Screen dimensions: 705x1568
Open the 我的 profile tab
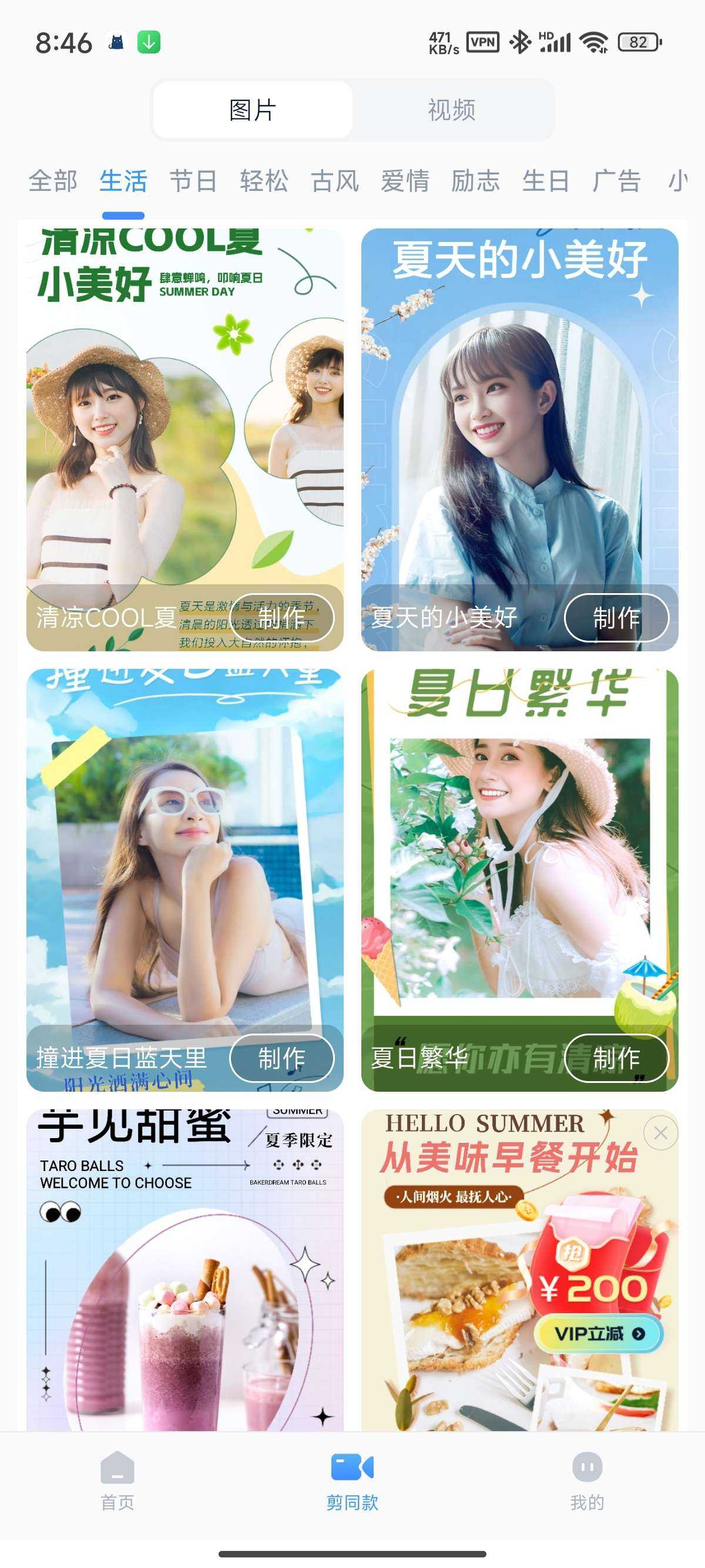587,1480
